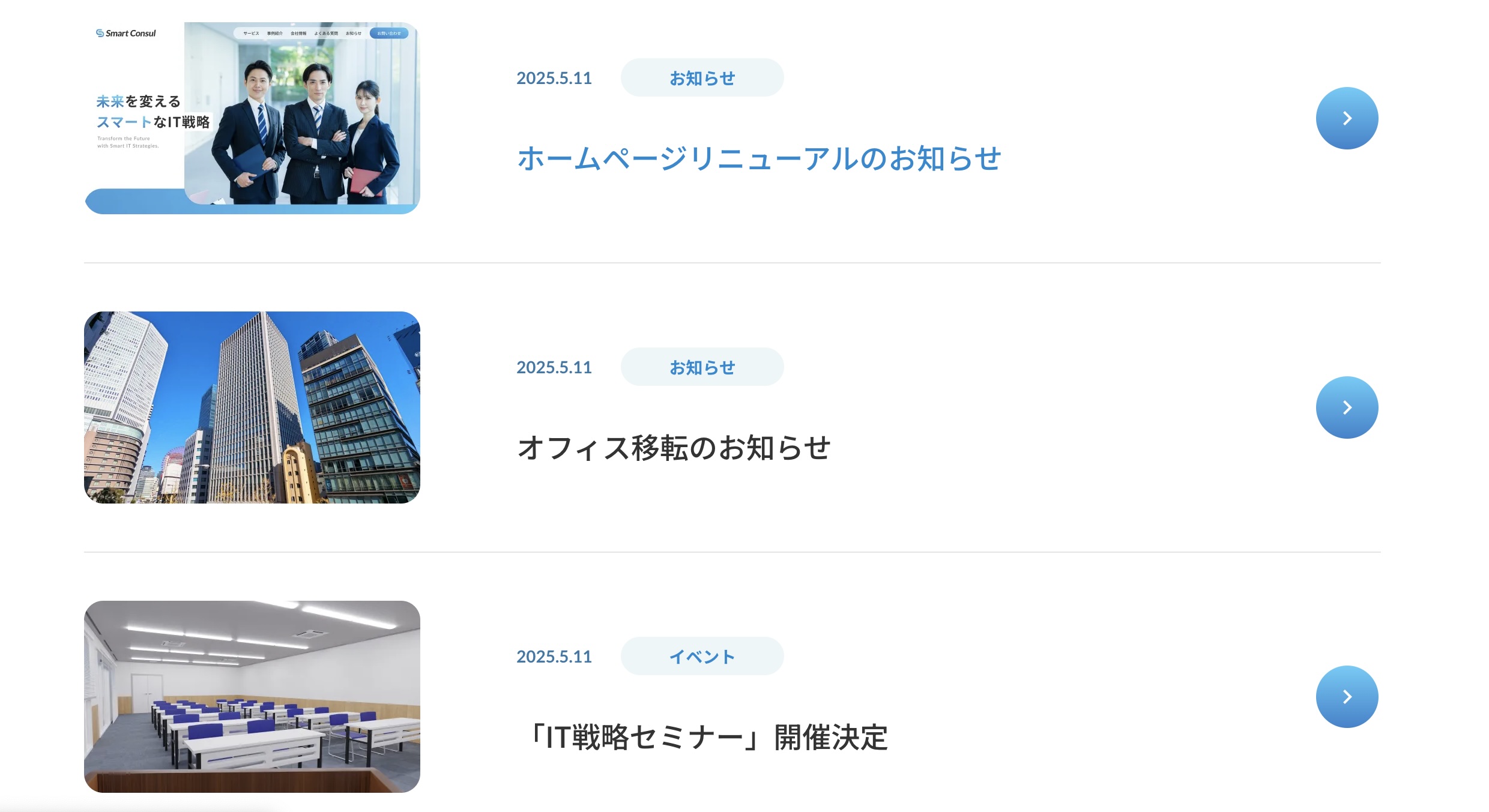Image resolution: width=1489 pixels, height=812 pixels.
Task: View the seminar room thumbnail
Action: click(x=252, y=697)
